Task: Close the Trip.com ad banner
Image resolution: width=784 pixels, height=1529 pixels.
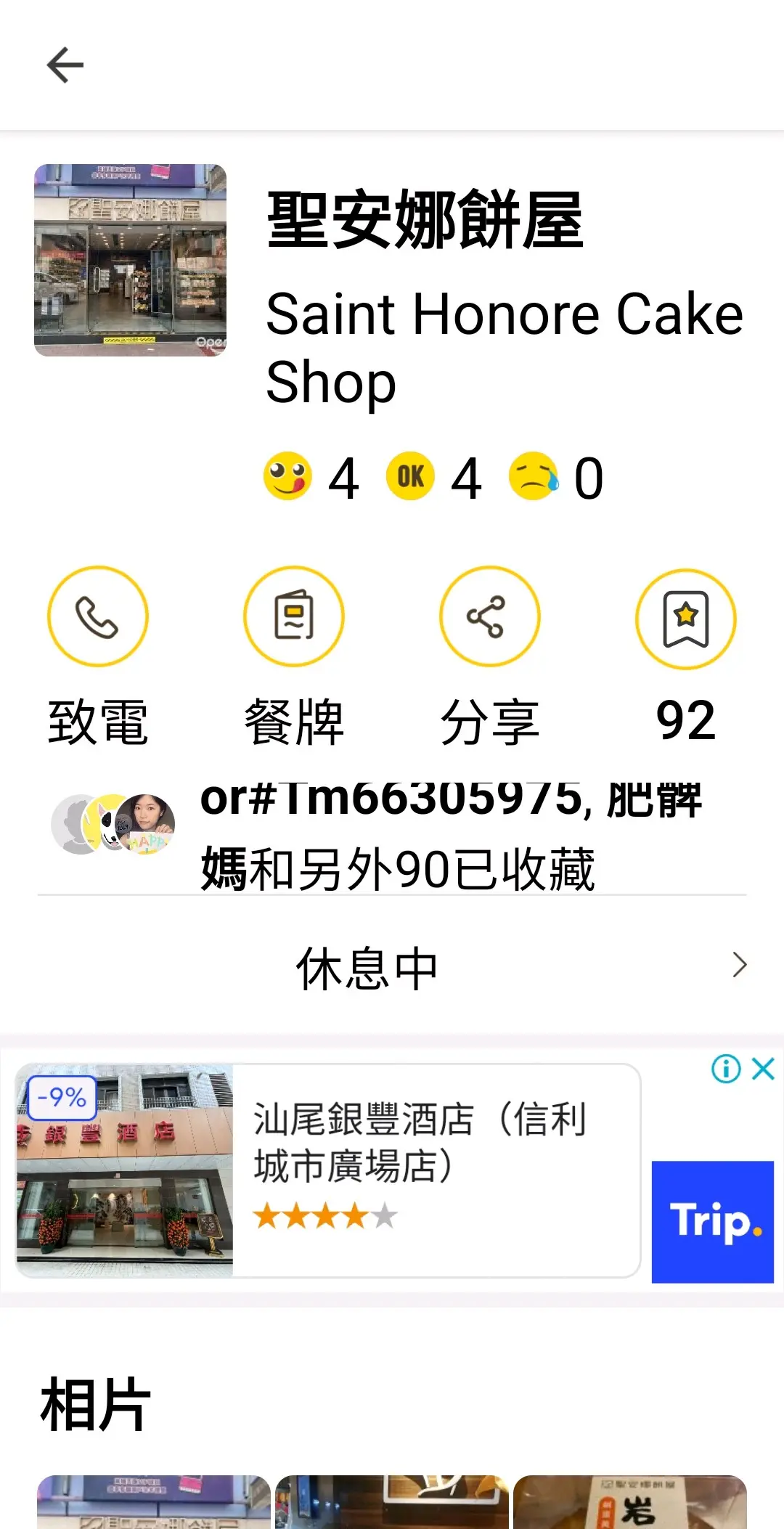Action: (x=764, y=1069)
